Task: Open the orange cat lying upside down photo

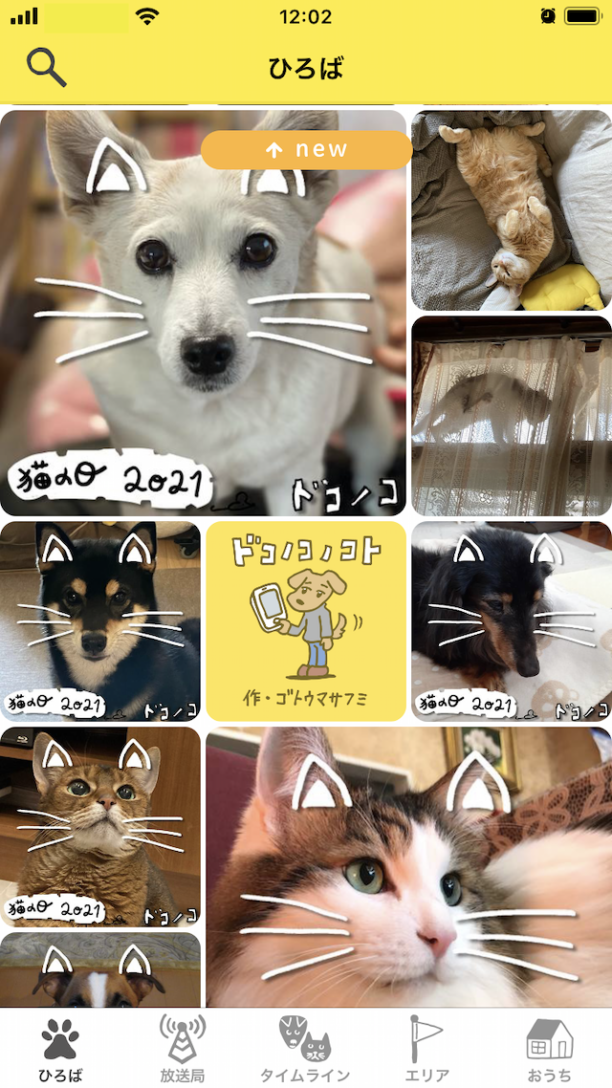Action: pos(511,211)
